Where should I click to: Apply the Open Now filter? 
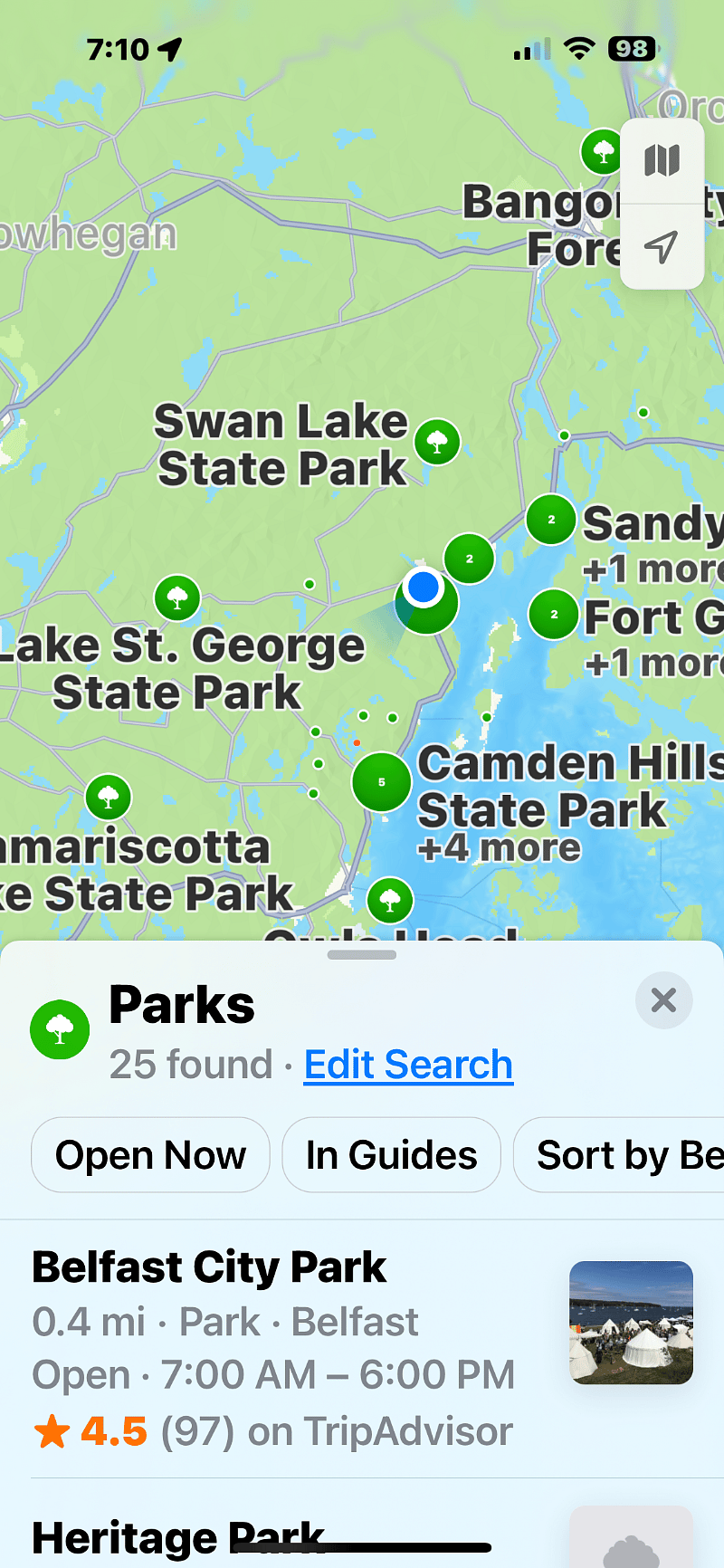pyautogui.click(x=150, y=1155)
